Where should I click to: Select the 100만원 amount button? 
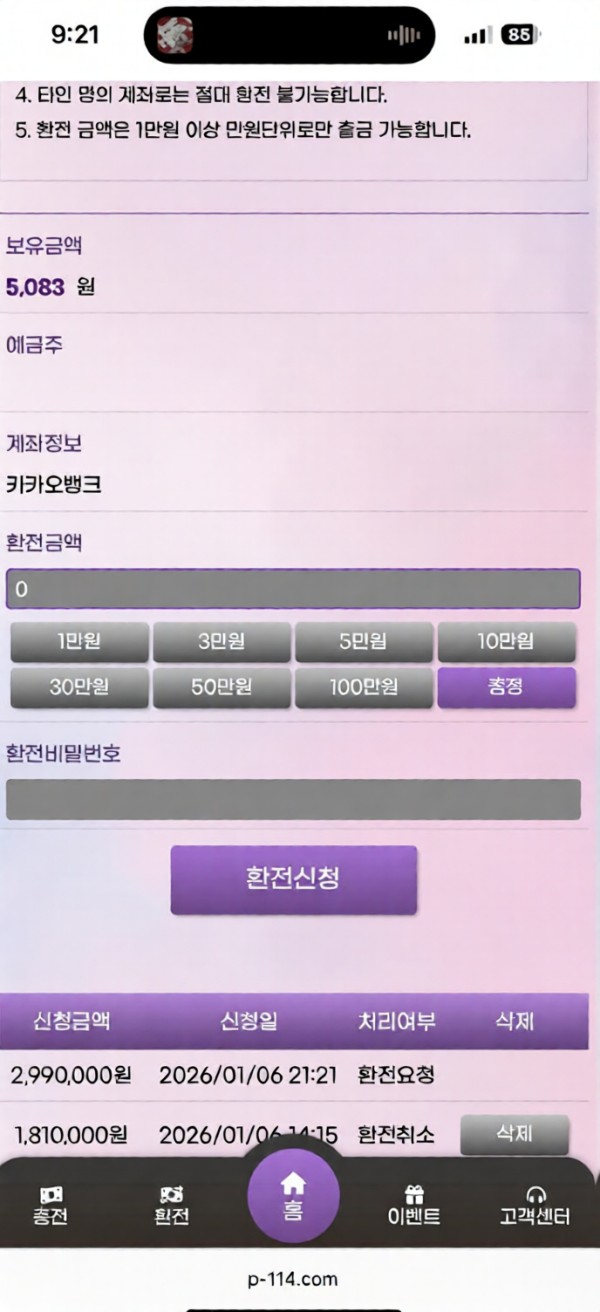364,688
